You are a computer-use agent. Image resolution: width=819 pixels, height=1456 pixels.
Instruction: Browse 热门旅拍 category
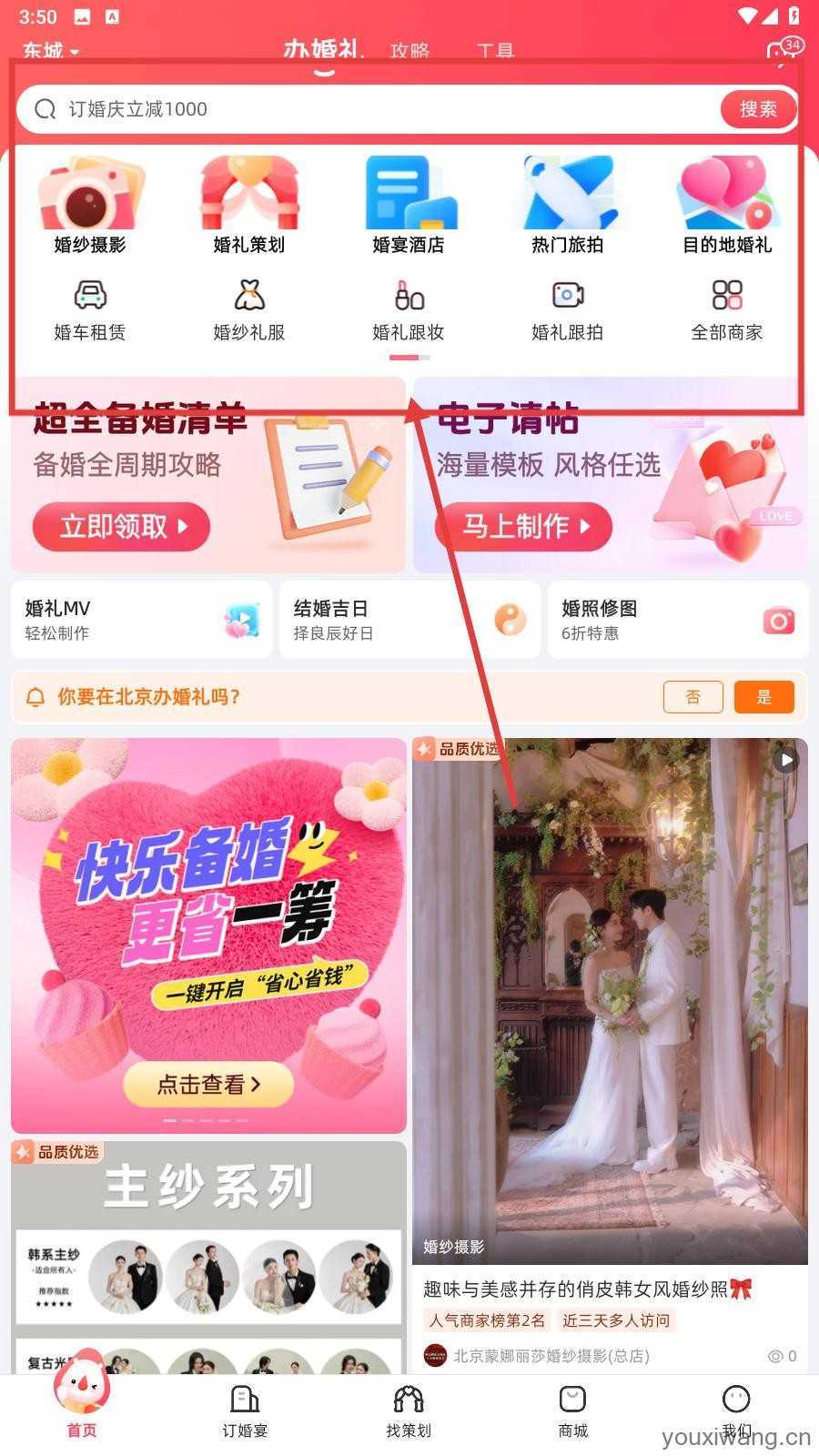pyautogui.click(x=568, y=206)
